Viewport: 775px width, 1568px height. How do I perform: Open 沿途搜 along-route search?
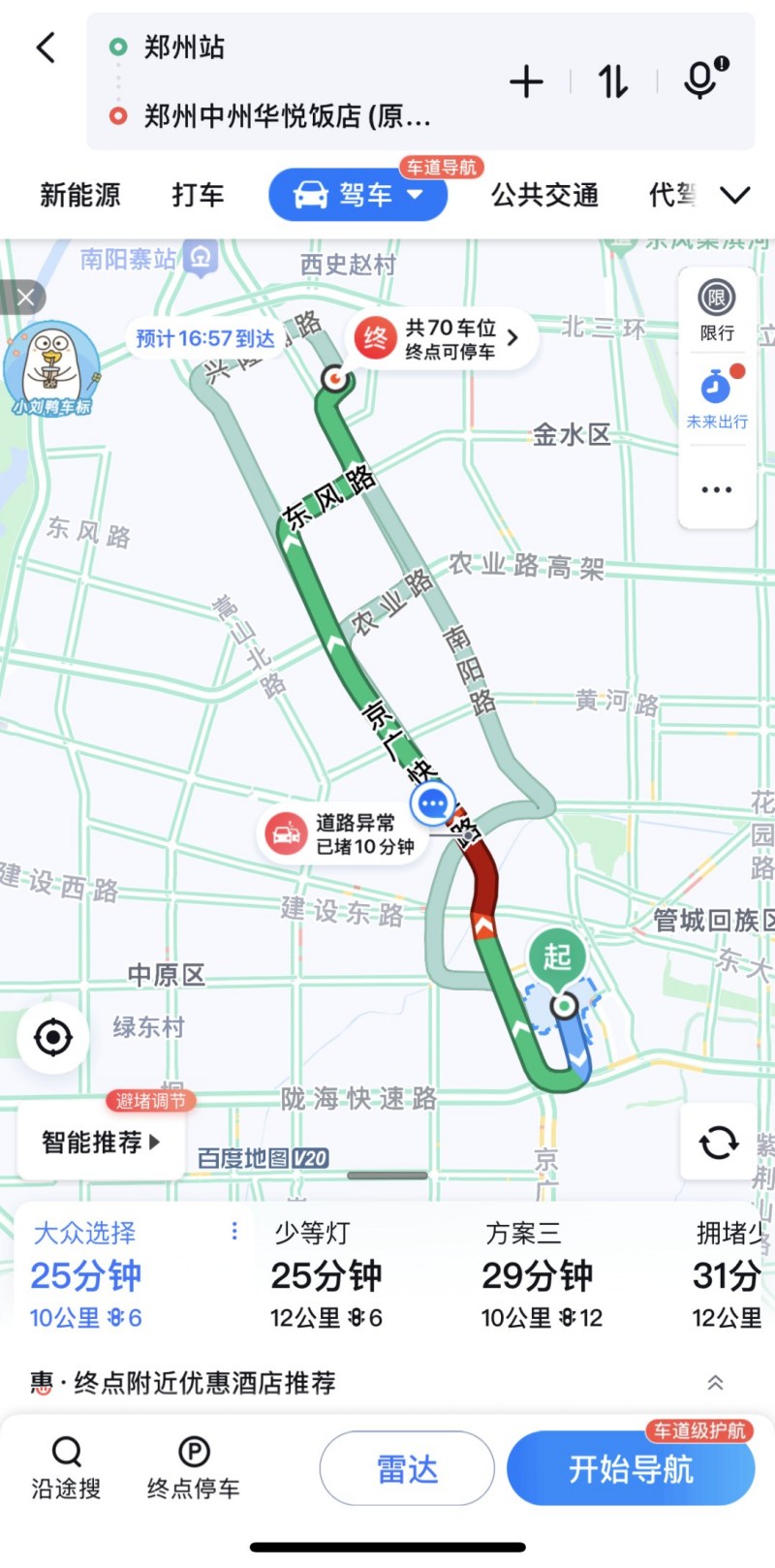[64, 1468]
